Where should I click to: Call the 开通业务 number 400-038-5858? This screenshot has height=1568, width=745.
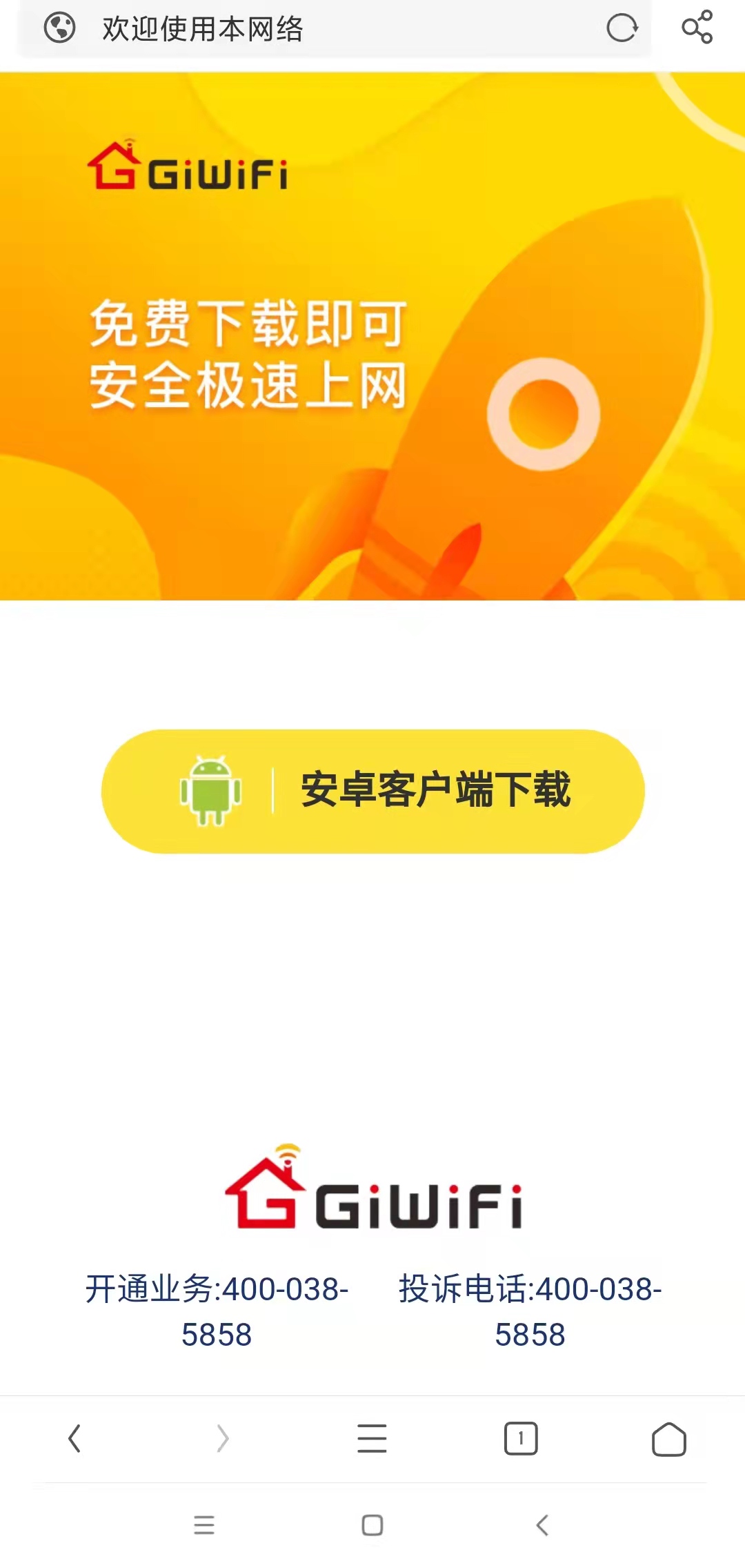(217, 1311)
